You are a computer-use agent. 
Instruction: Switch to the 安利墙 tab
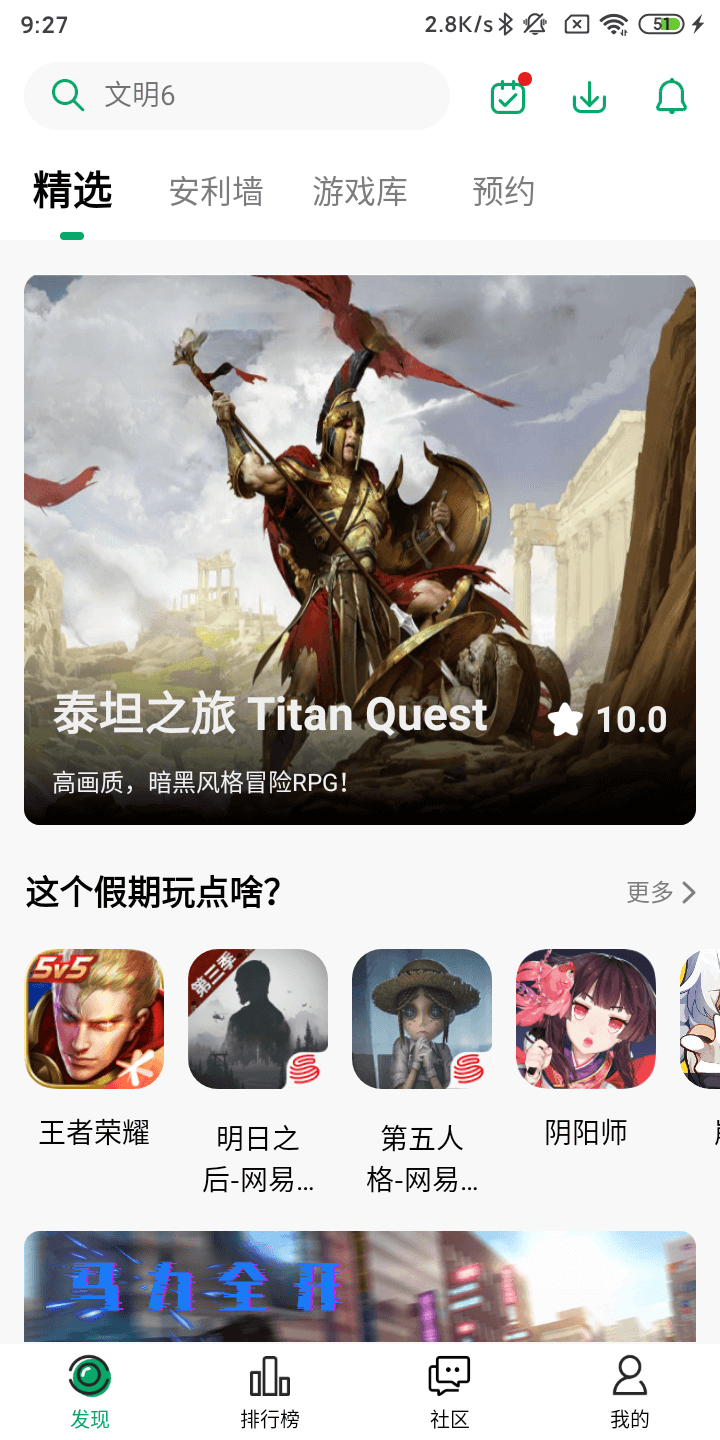click(215, 191)
